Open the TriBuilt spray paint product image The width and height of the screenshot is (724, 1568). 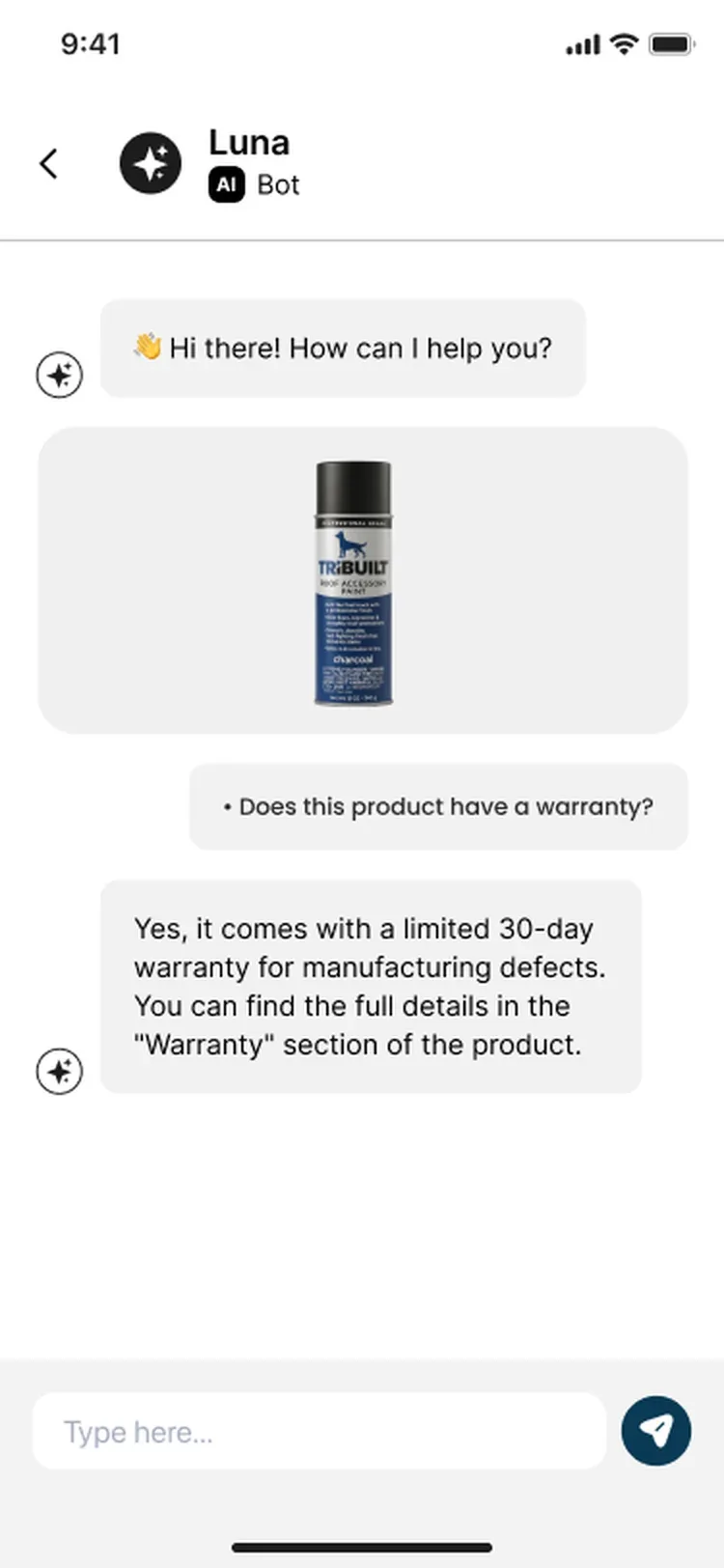tap(353, 582)
